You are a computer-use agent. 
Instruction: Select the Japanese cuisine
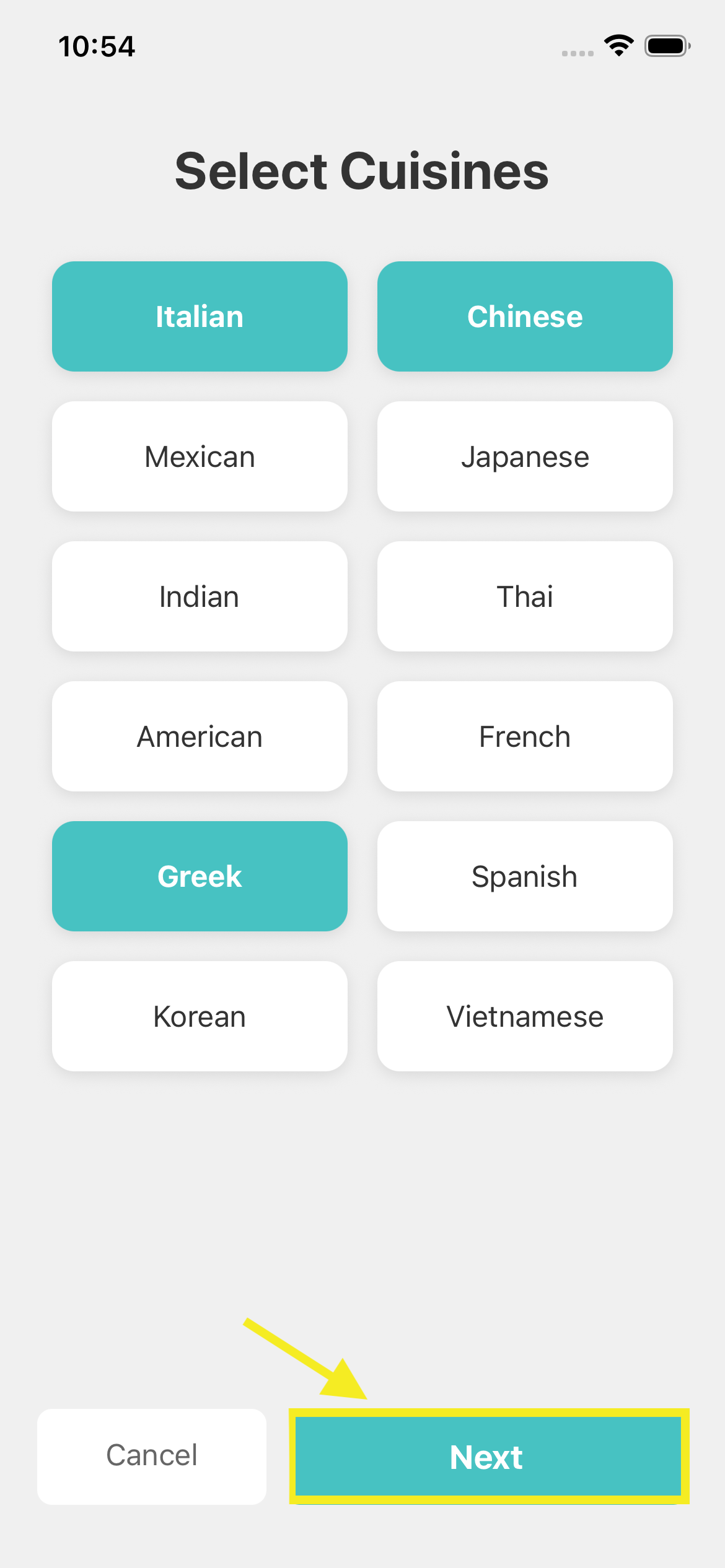(x=525, y=456)
